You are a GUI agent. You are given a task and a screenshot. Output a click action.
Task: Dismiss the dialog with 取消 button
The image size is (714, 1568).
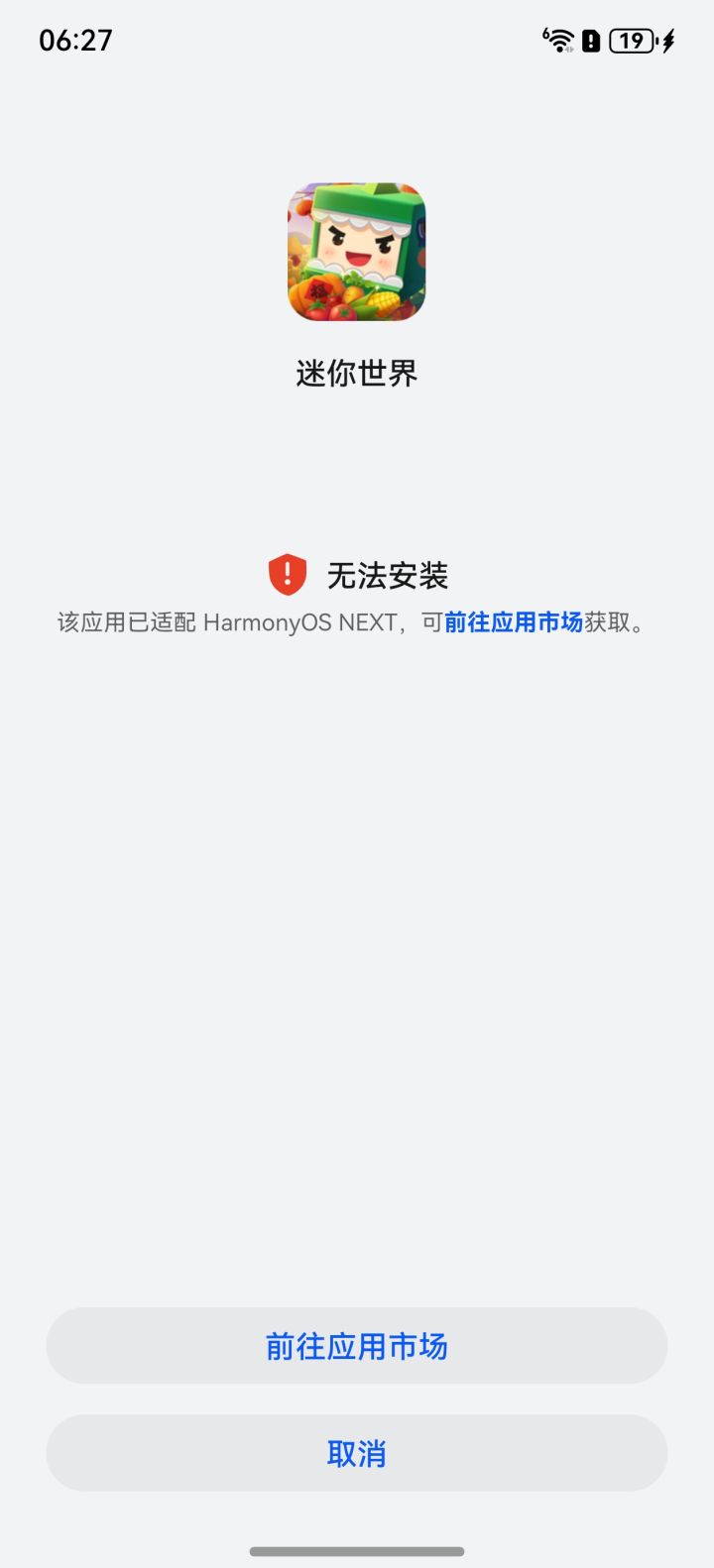click(357, 1452)
